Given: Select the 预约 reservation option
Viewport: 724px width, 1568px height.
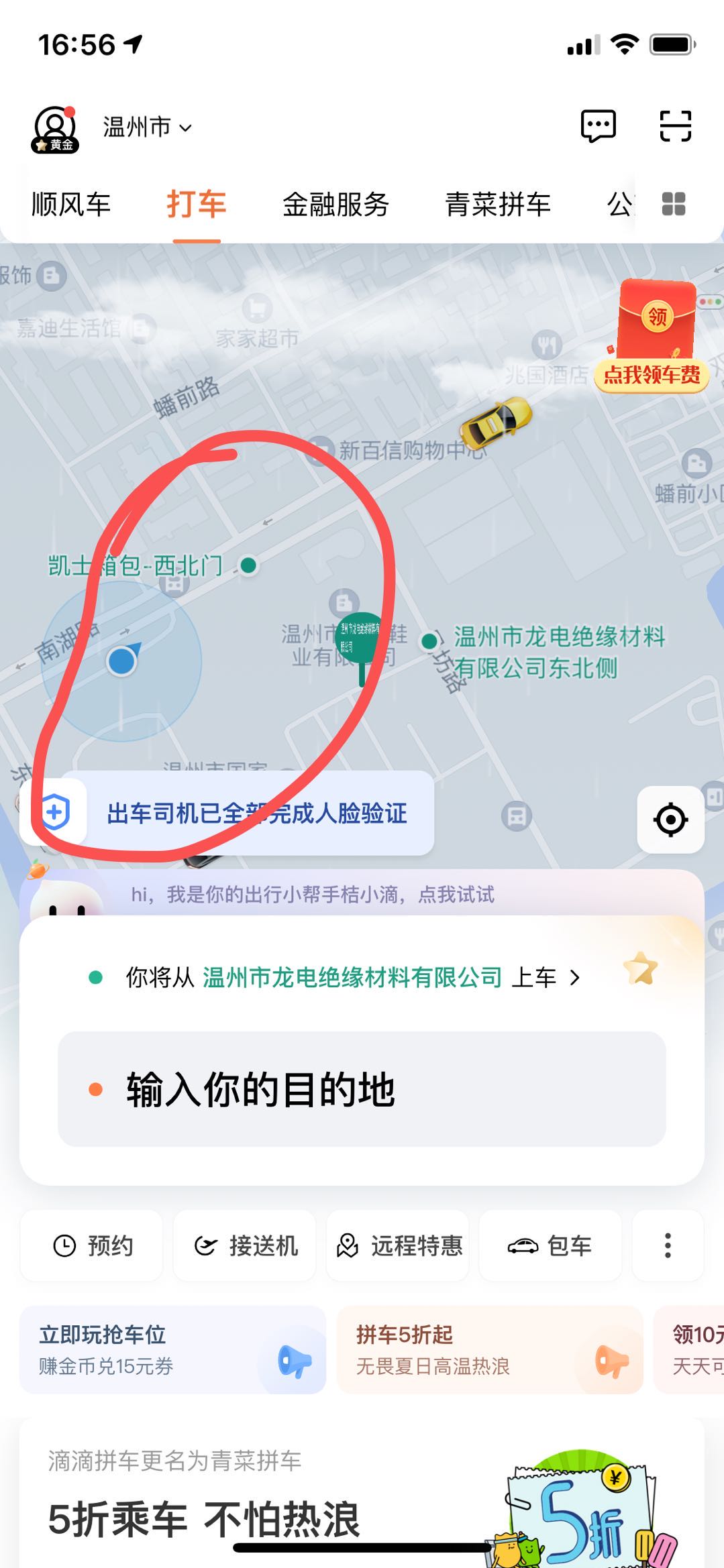Looking at the screenshot, I should (92, 1246).
